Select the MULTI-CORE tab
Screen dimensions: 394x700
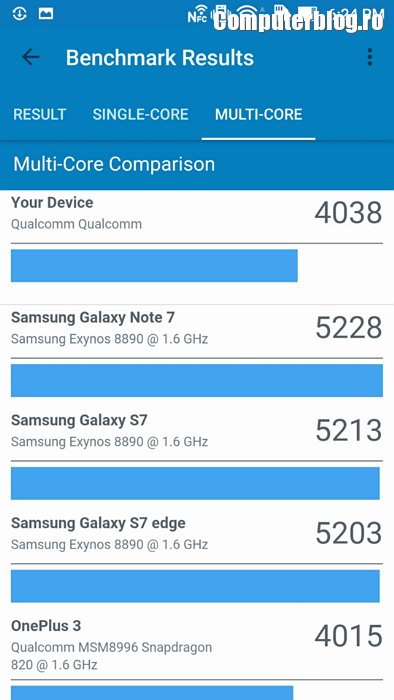click(x=258, y=114)
